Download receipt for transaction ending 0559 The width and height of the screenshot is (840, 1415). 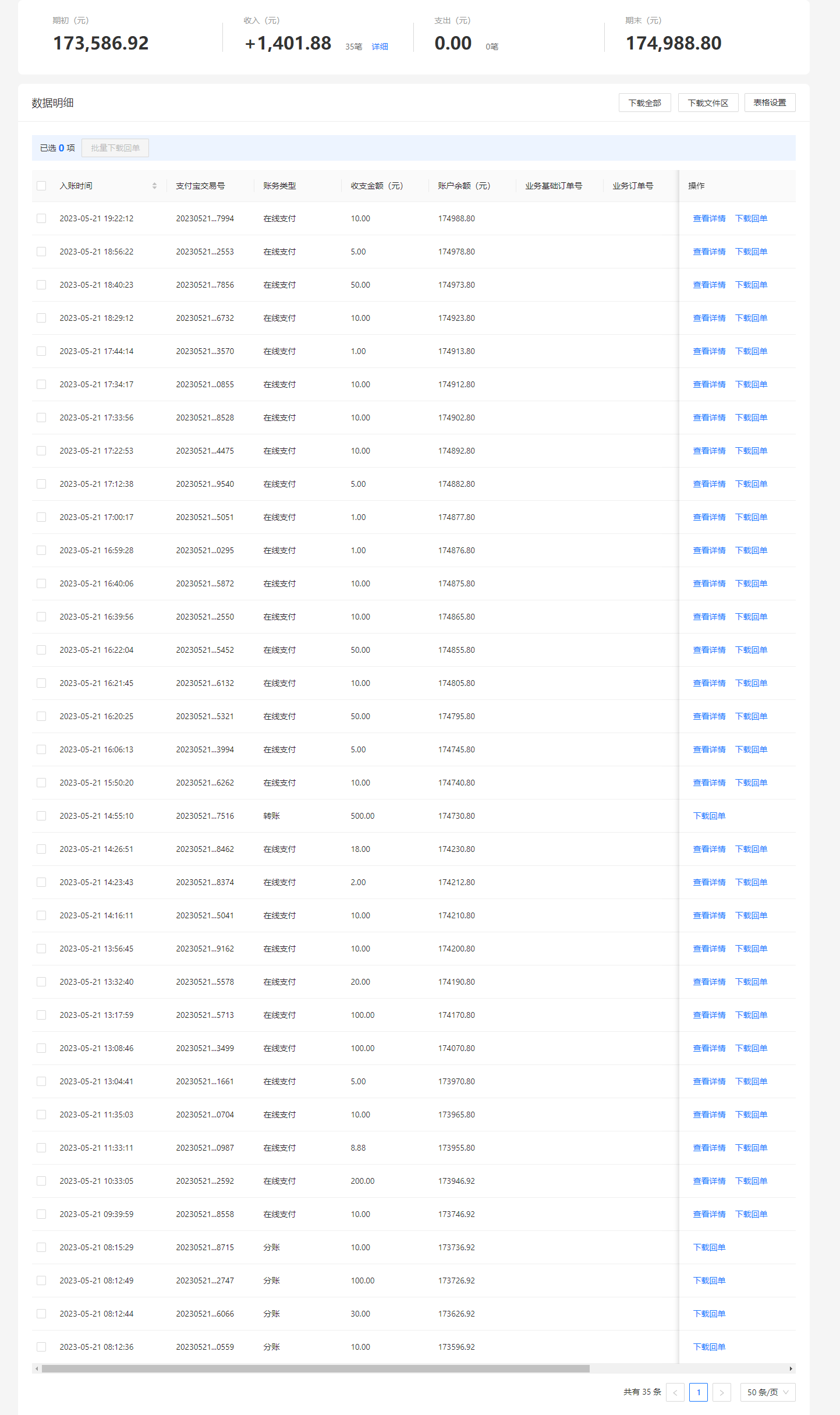709,1347
